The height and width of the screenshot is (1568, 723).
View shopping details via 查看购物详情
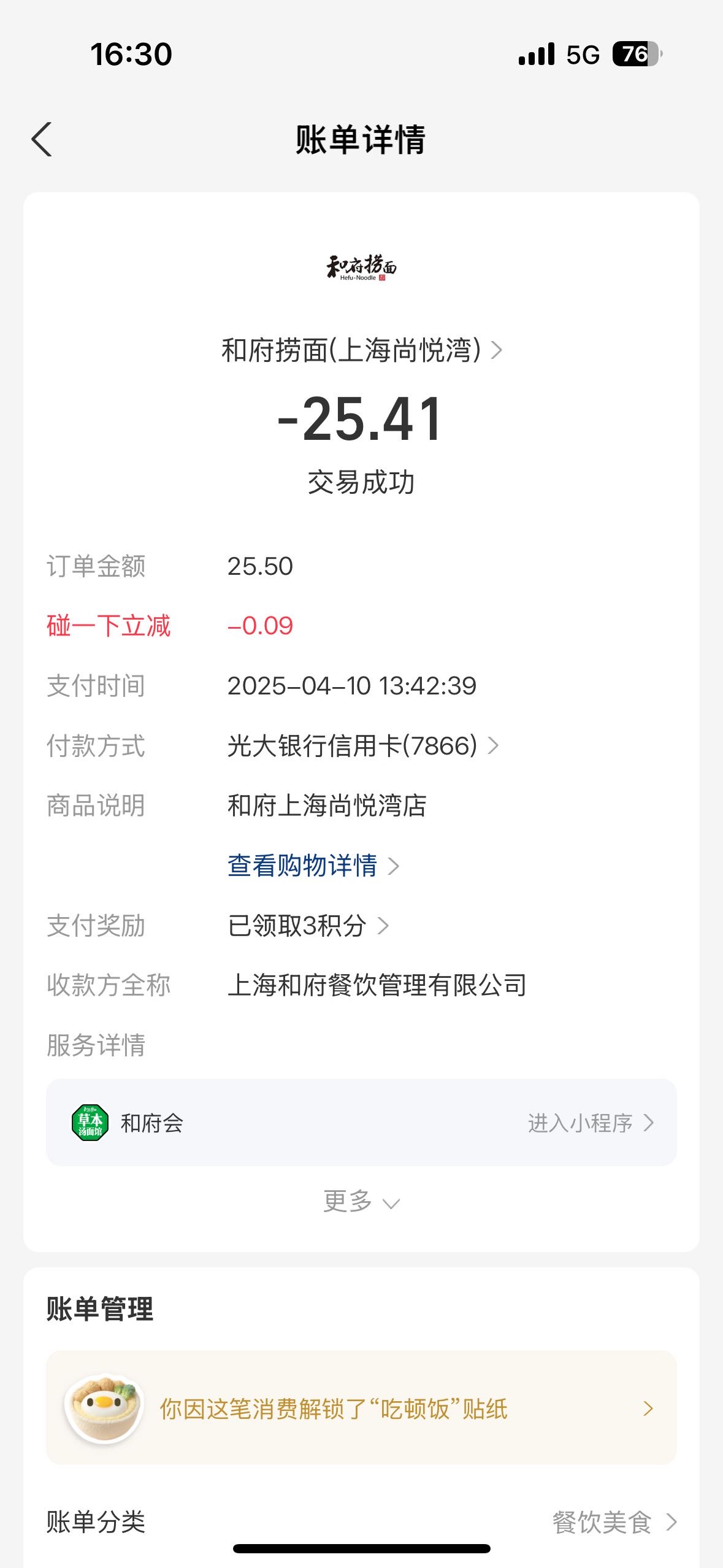[x=313, y=866]
